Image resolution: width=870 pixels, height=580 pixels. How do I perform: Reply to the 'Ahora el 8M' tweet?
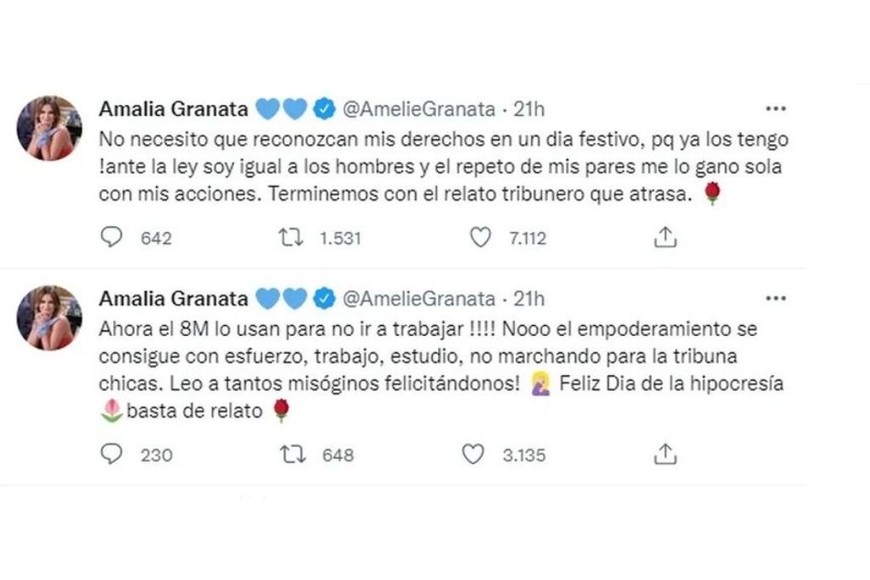(113, 454)
